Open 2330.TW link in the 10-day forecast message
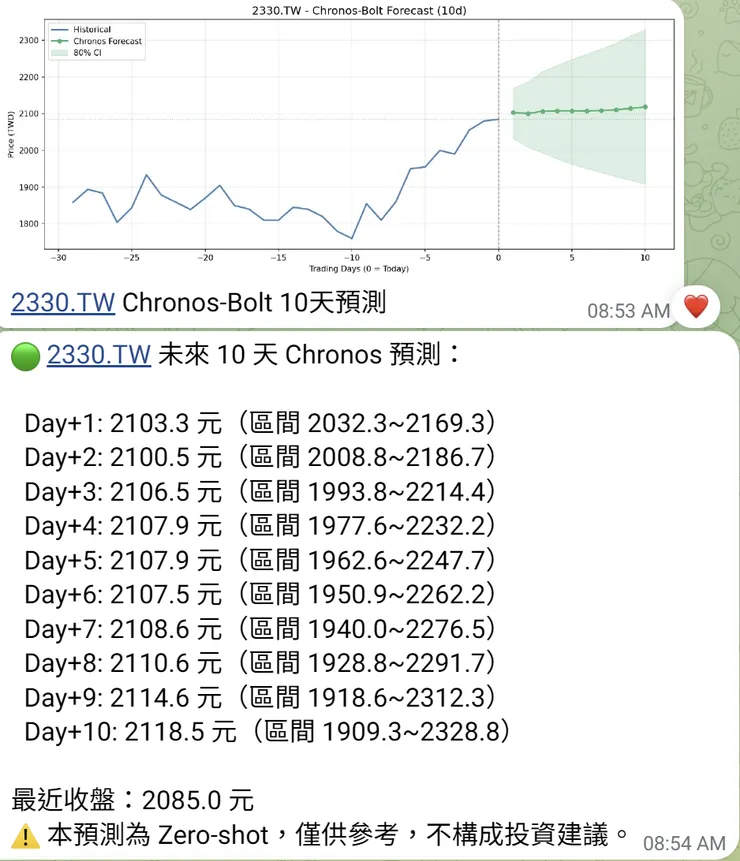The image size is (740, 861). 99,355
